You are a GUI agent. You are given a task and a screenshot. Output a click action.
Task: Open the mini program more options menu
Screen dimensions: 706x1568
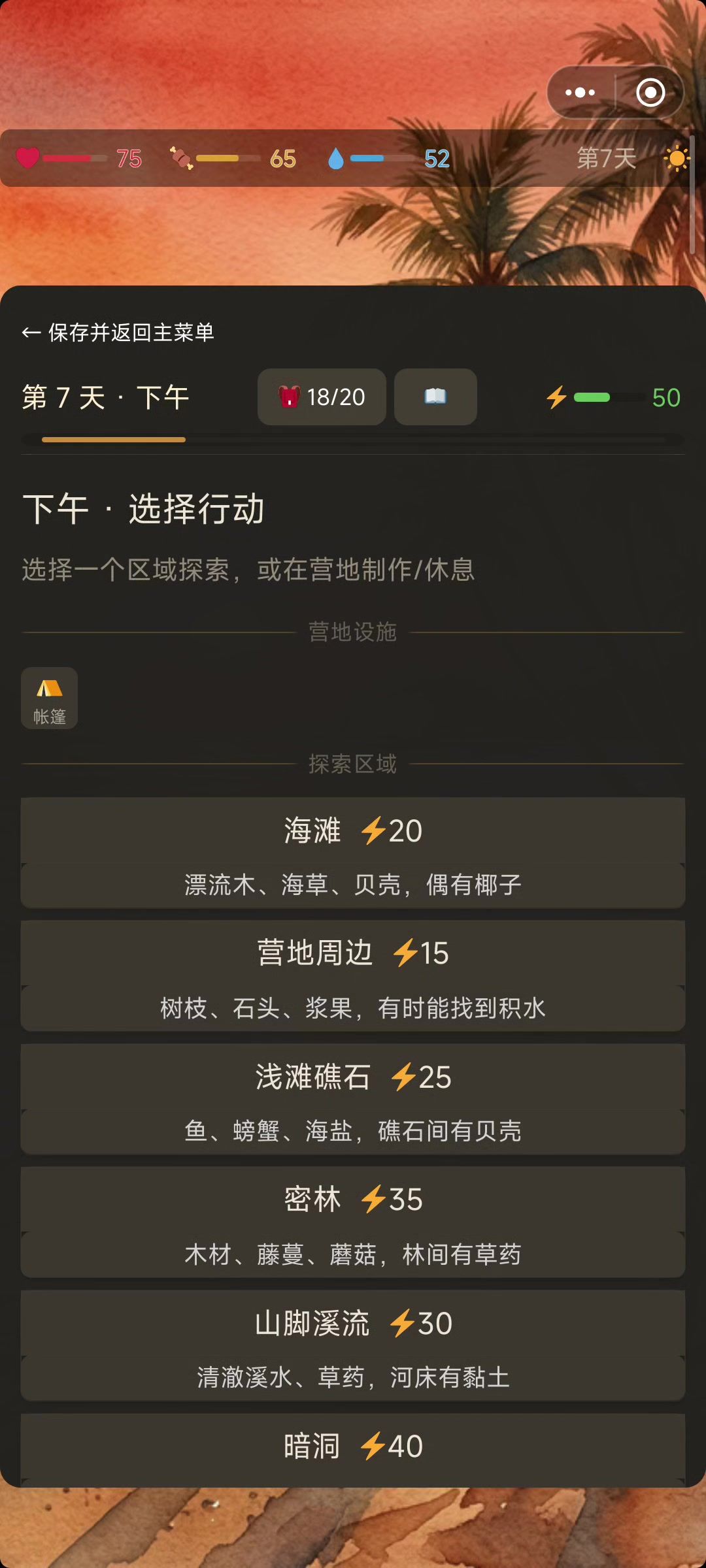580,93
